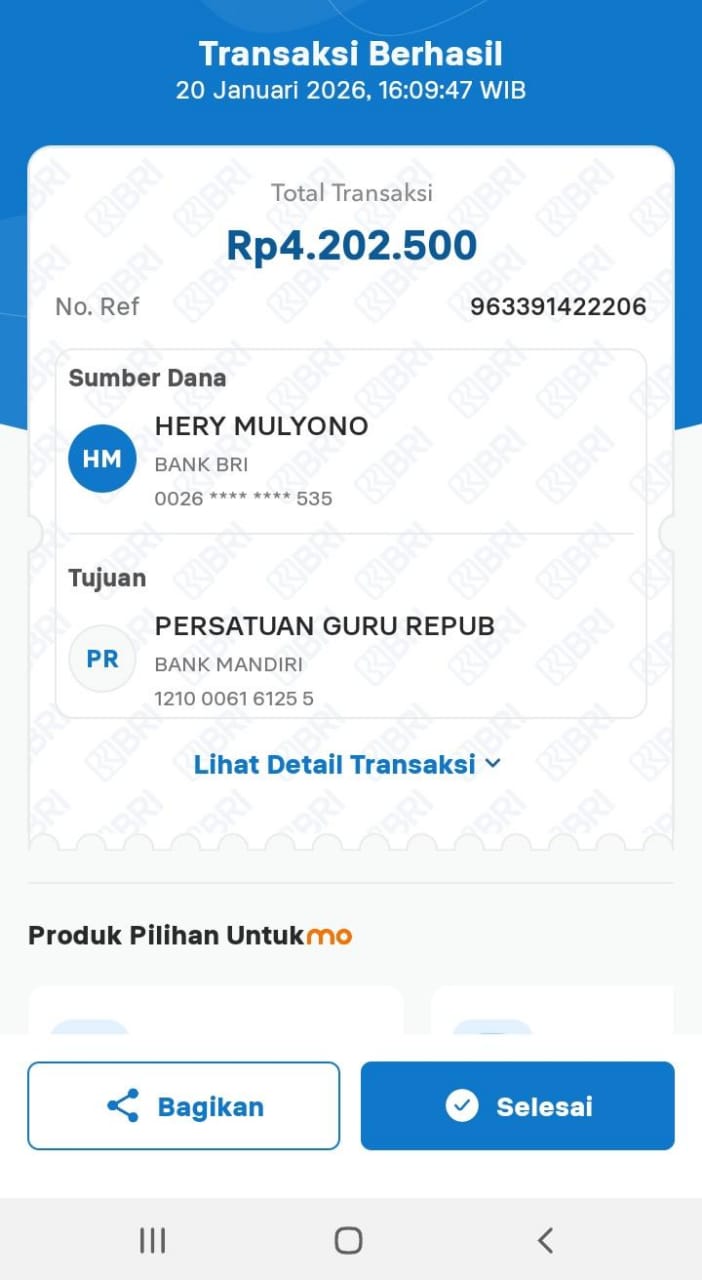This screenshot has height=1280, width=702.
Task: Share the transaction receipt via Bagikan
Action: coord(184,1106)
